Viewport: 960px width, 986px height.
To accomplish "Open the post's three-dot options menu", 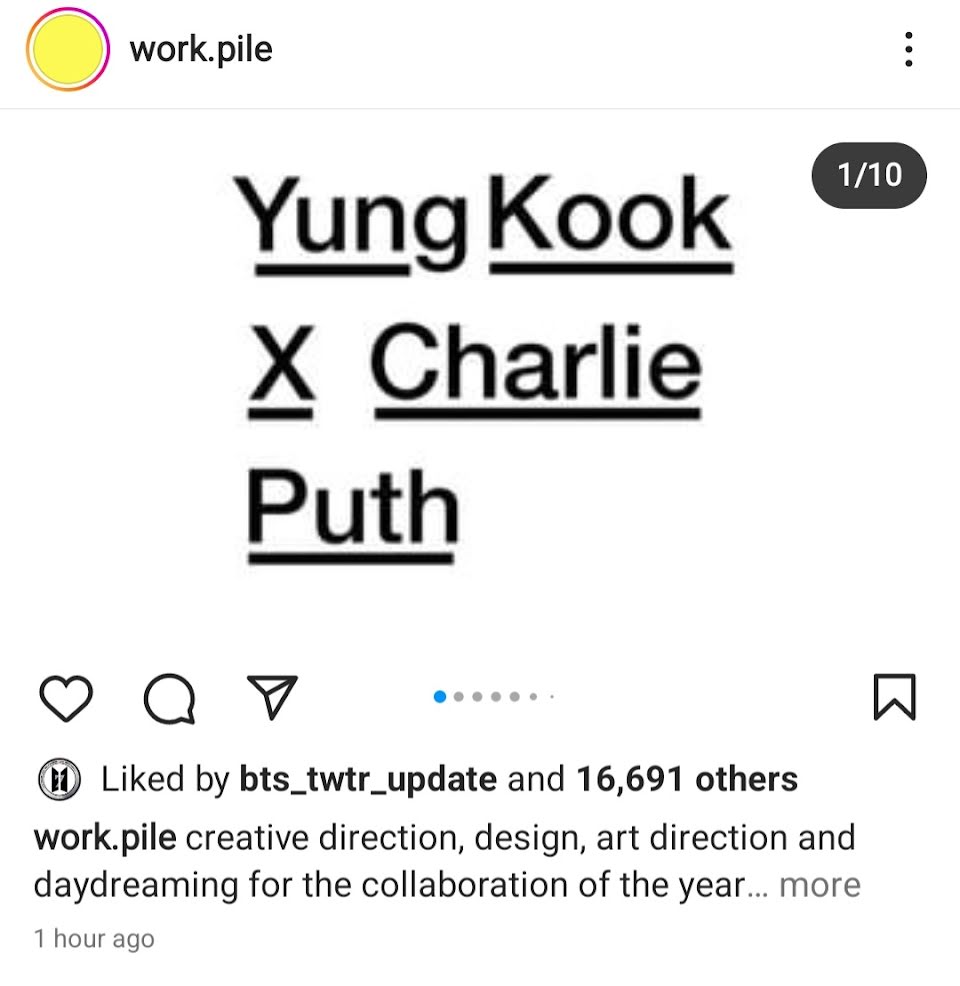I will [908, 49].
